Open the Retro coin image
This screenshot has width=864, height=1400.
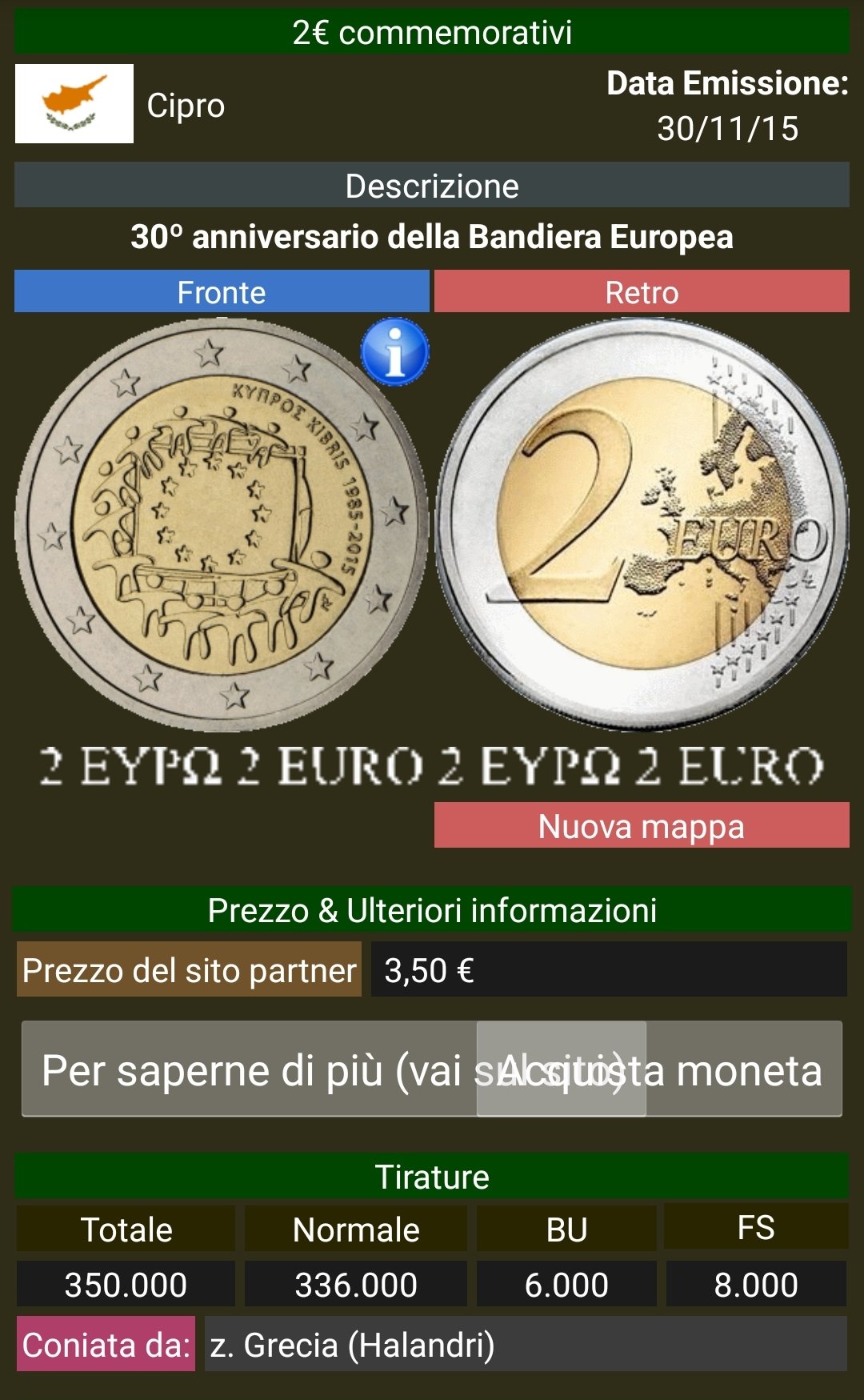click(x=642, y=525)
